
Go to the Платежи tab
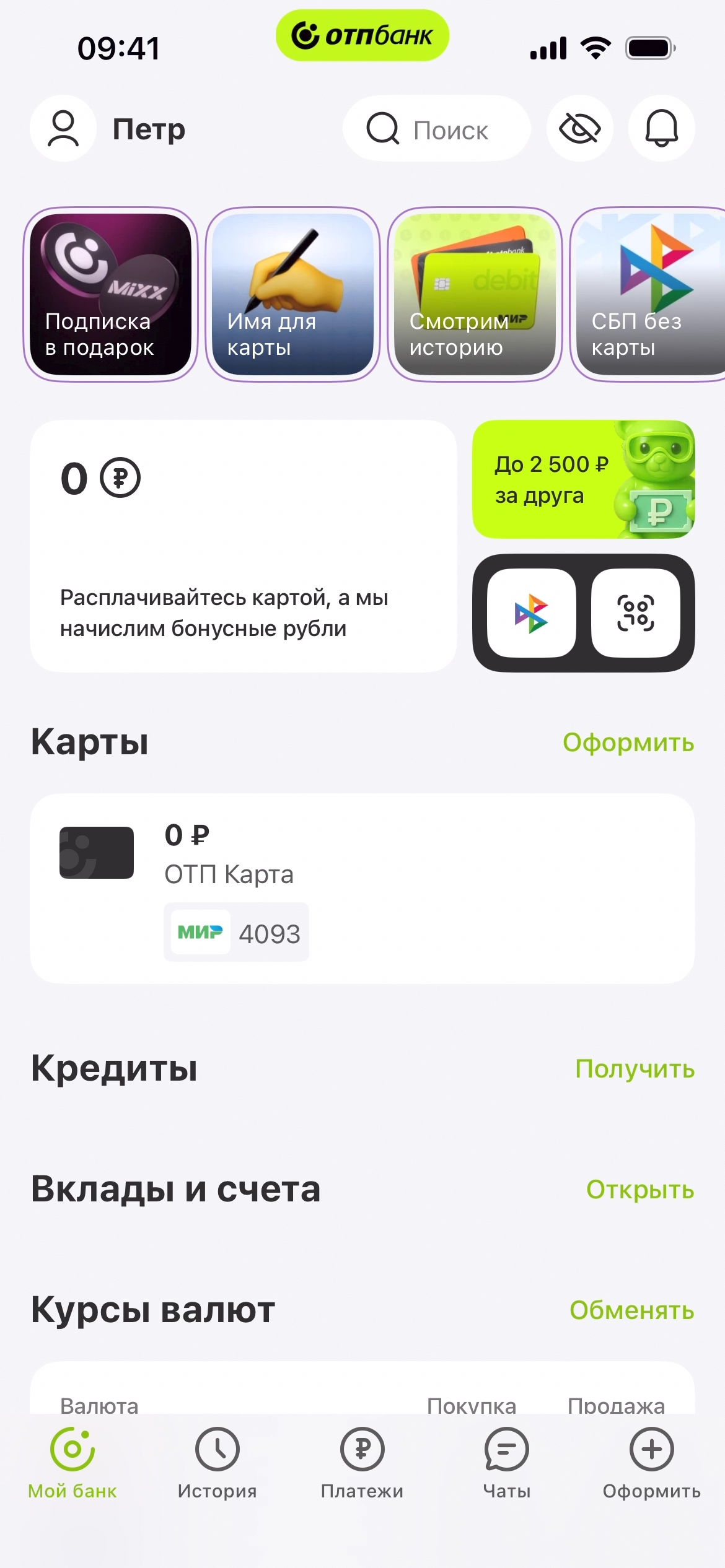362,1463
